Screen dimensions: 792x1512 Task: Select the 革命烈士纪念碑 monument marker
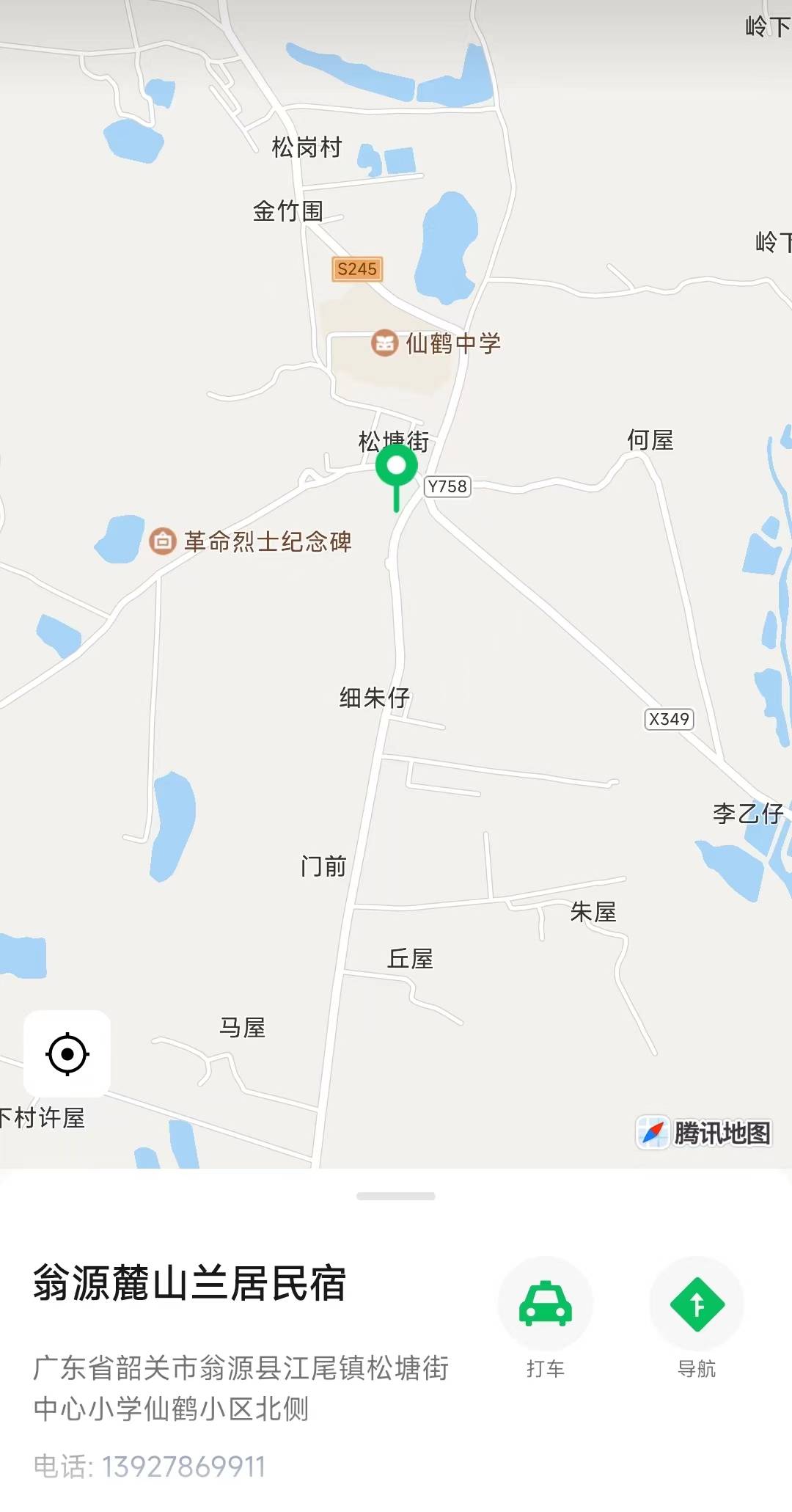tap(163, 541)
